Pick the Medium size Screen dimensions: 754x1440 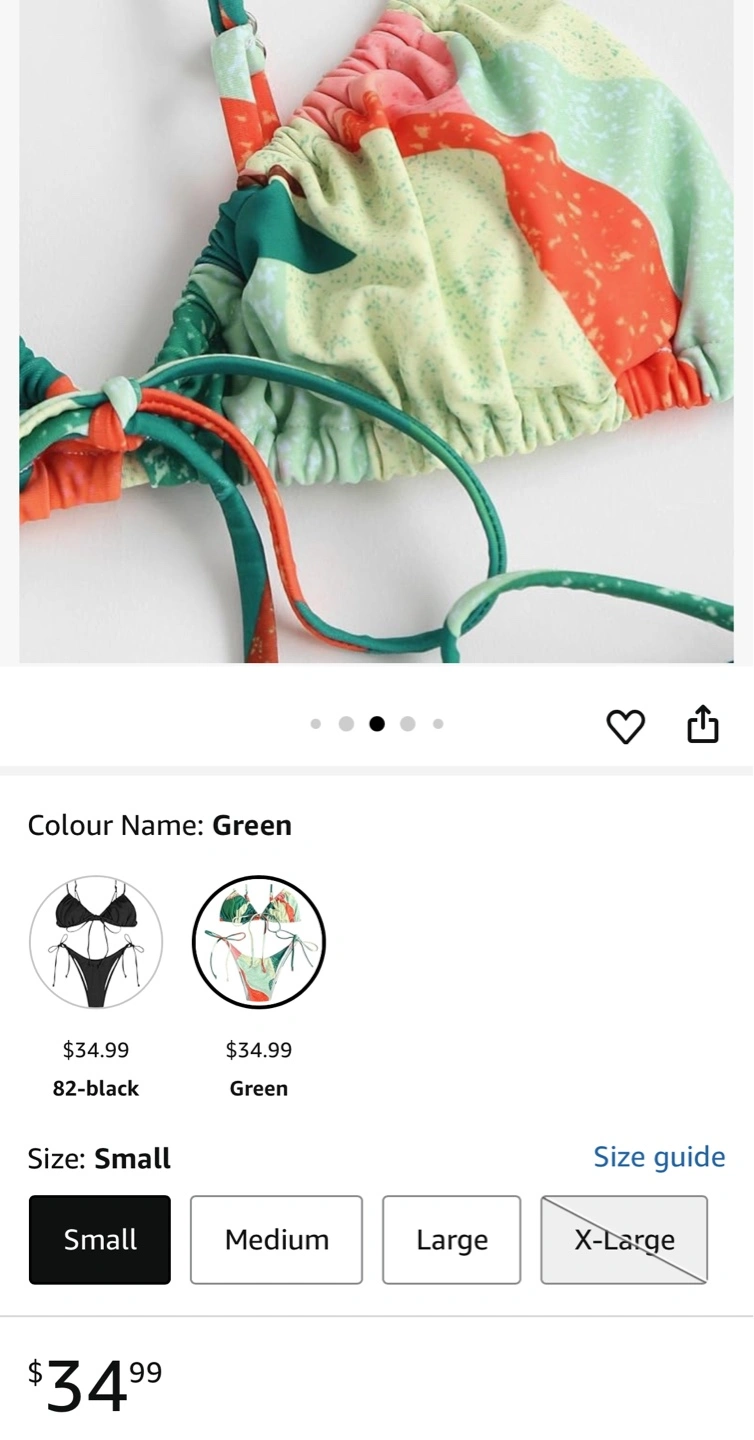pyautogui.click(x=276, y=1240)
